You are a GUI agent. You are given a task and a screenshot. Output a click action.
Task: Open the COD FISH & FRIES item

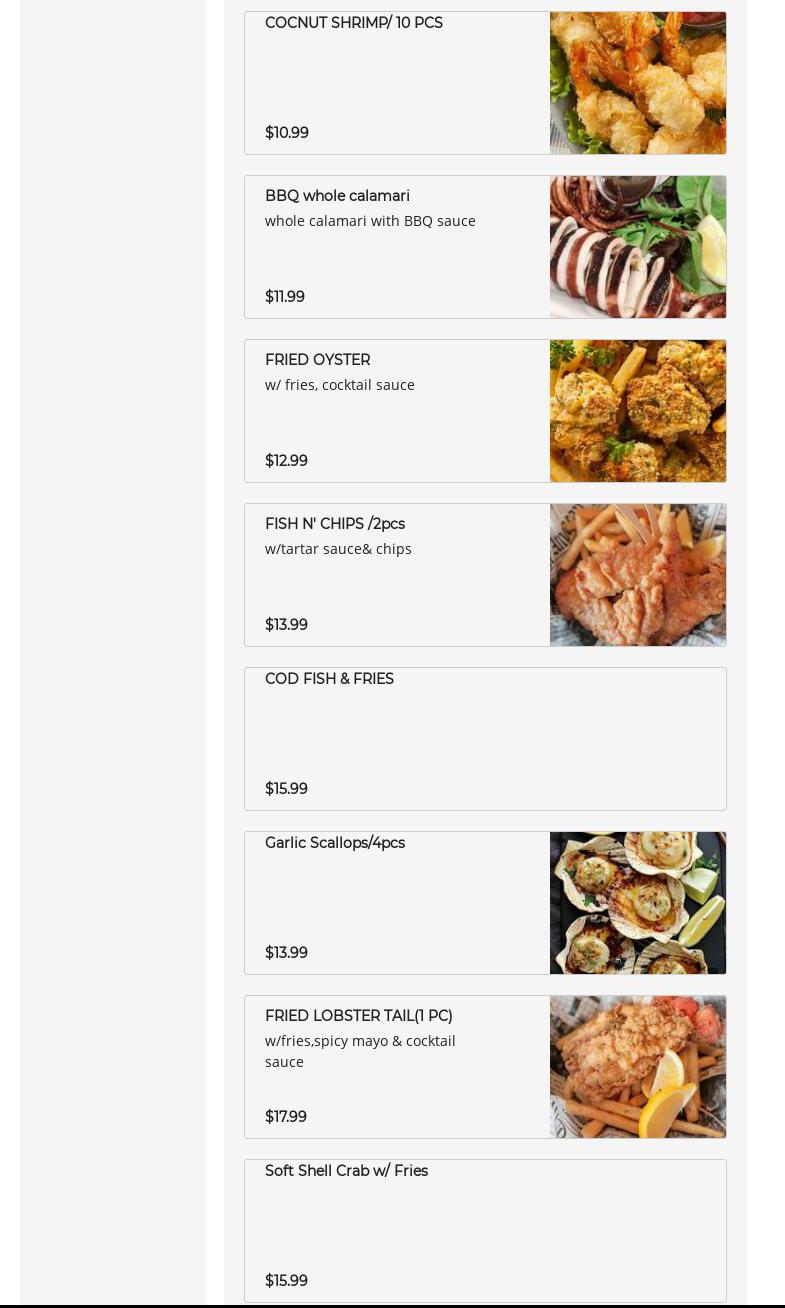click(485, 739)
